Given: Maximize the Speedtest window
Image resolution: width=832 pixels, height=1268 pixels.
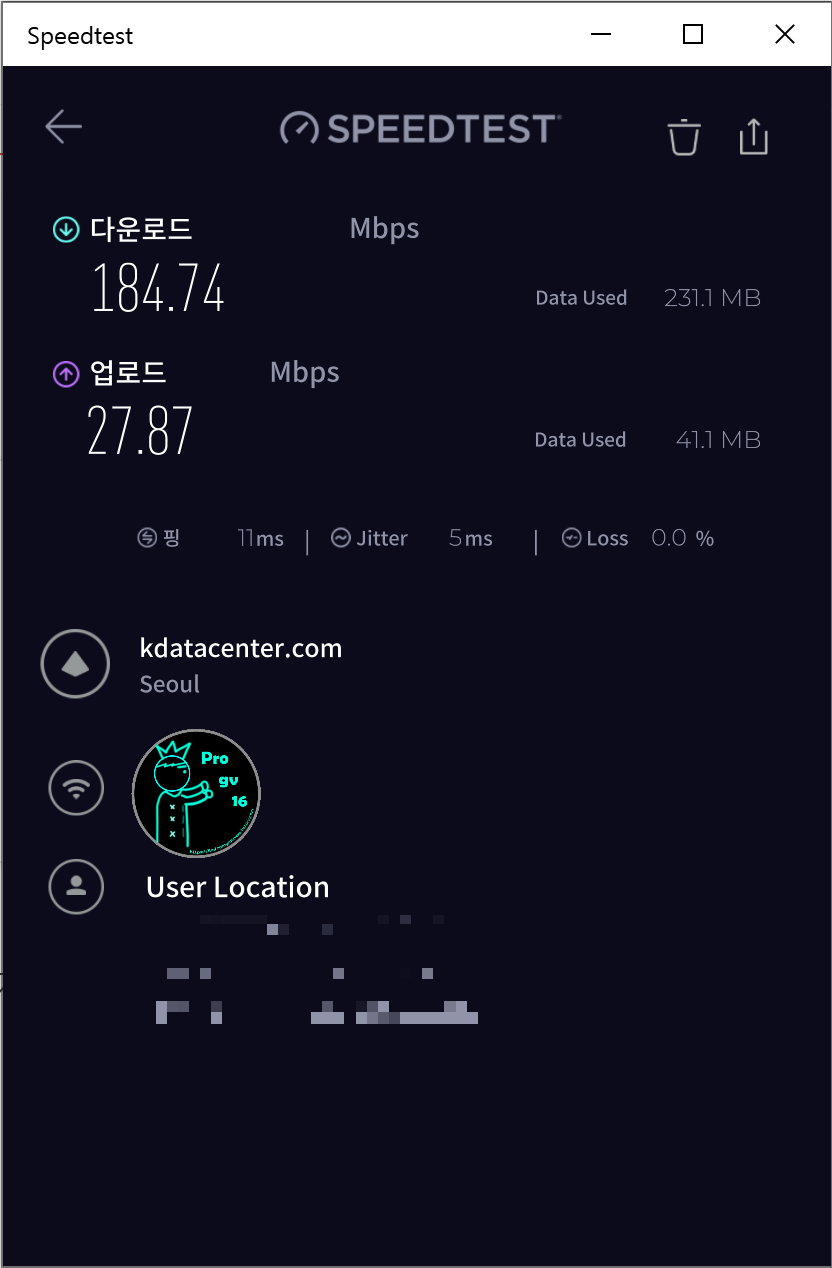Looking at the screenshot, I should coord(693,35).
